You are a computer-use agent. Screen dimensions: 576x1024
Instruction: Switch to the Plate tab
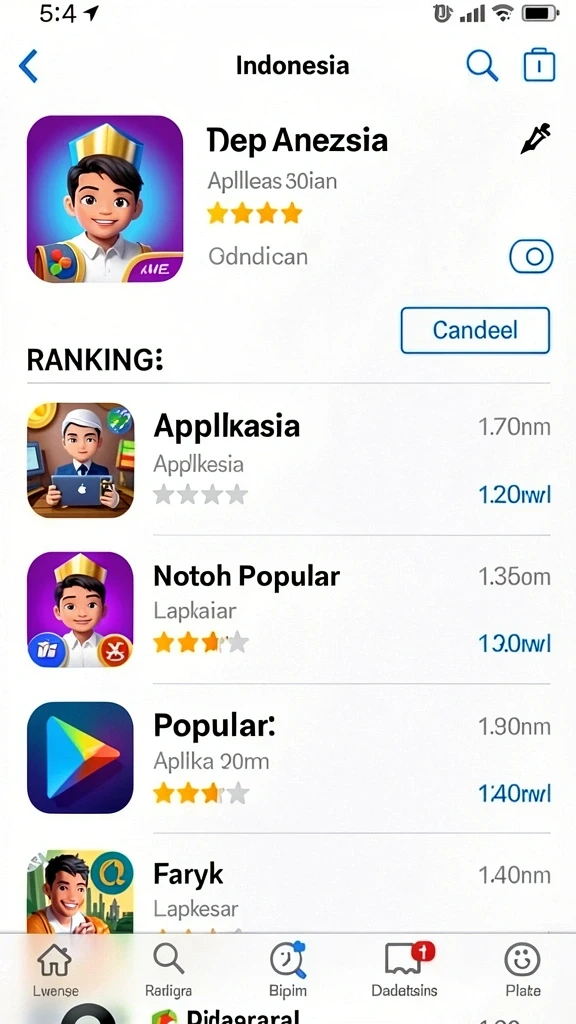[522, 970]
